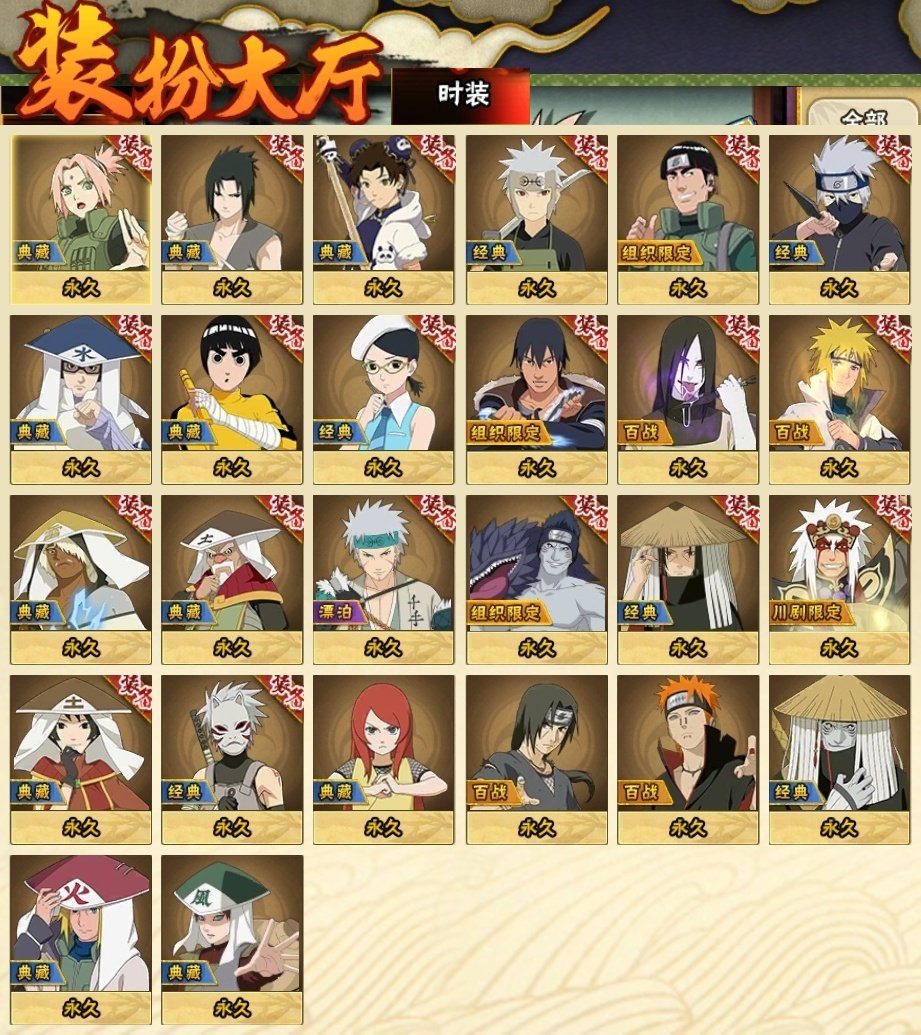The width and height of the screenshot is (921, 1035).
Task: Choose the bowl-cut man in green vest
Action: point(688,205)
